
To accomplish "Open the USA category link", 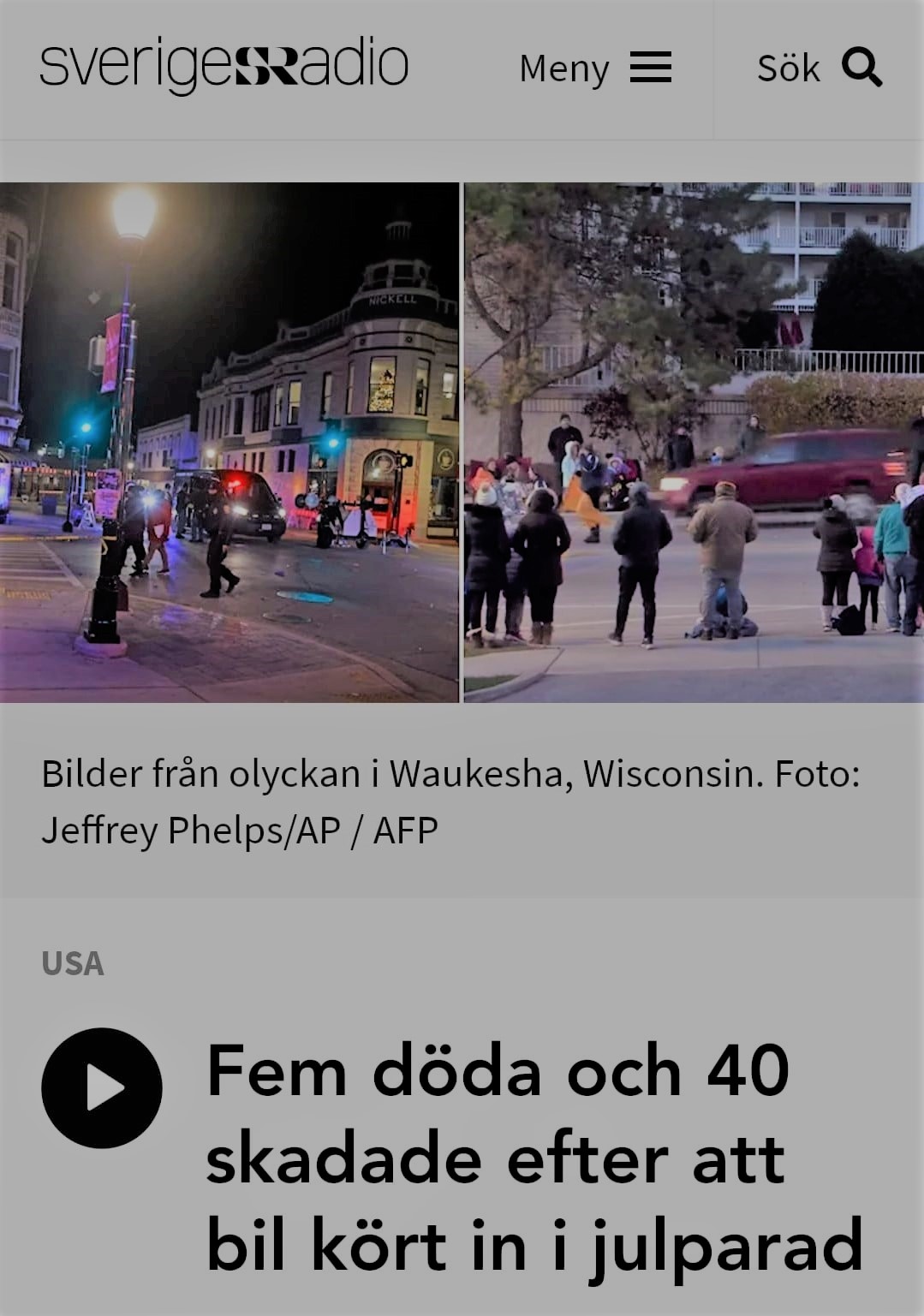I will (73, 963).
